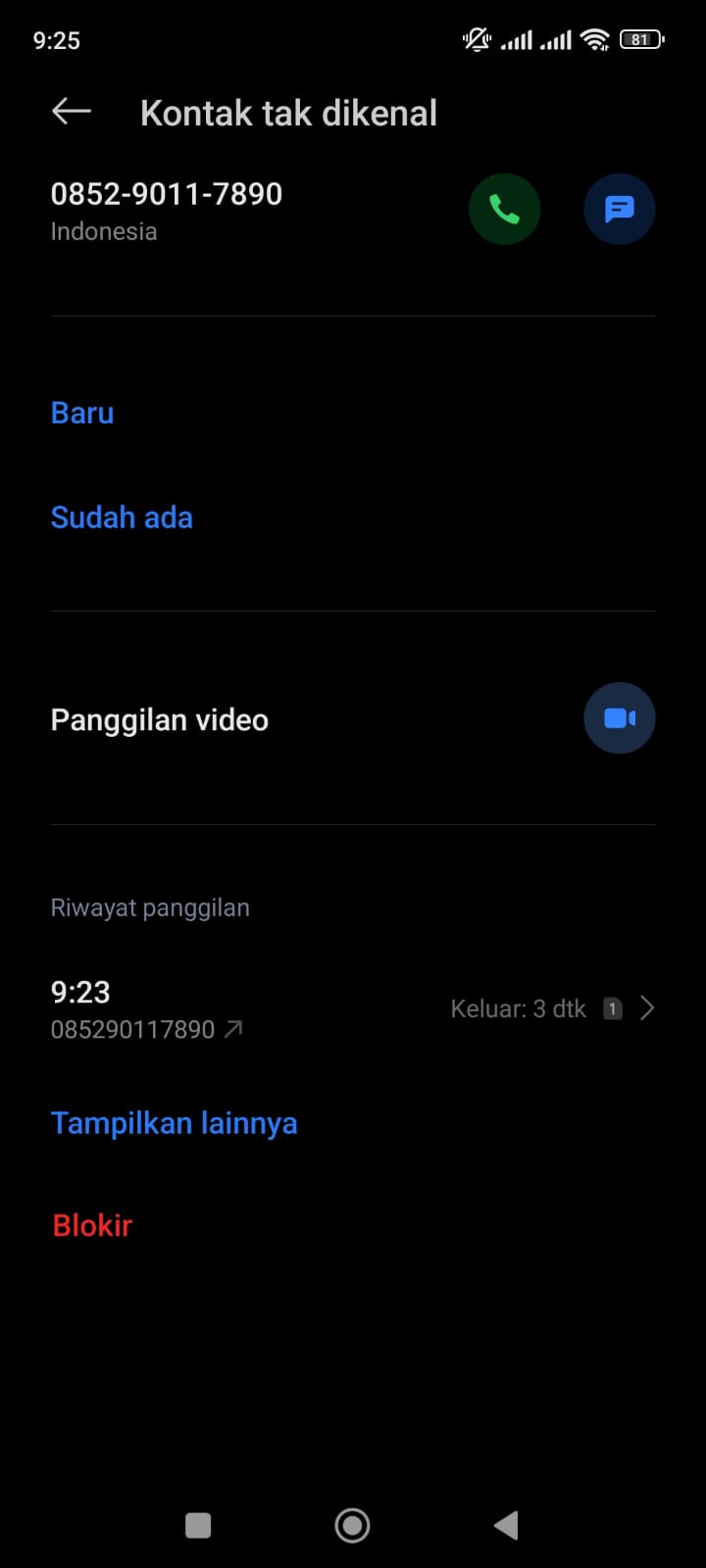
Task: Start a video call via camera icon
Action: (619, 717)
